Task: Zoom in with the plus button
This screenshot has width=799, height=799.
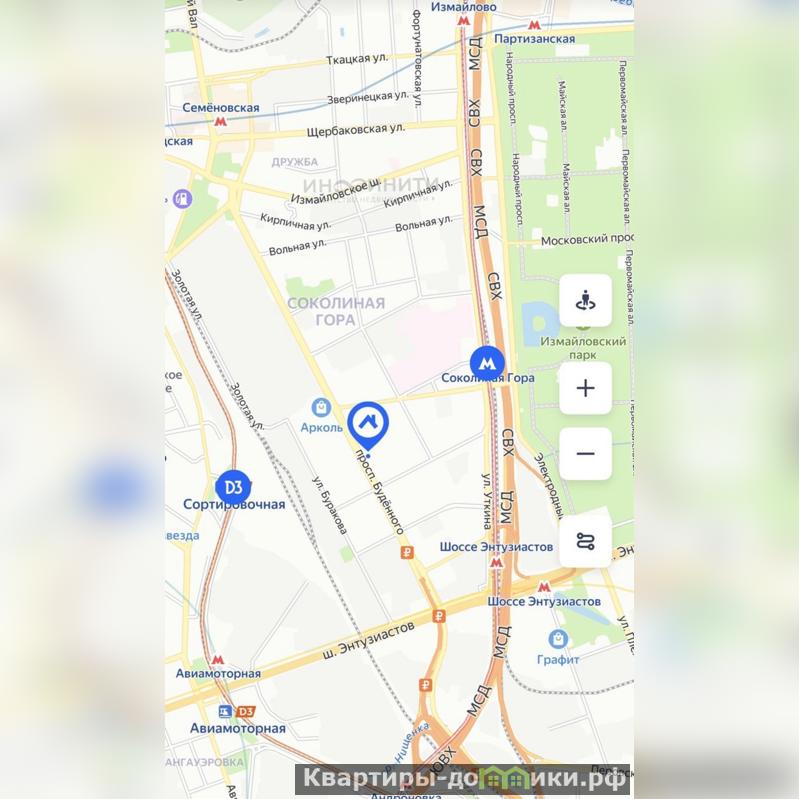Action: click(x=585, y=388)
